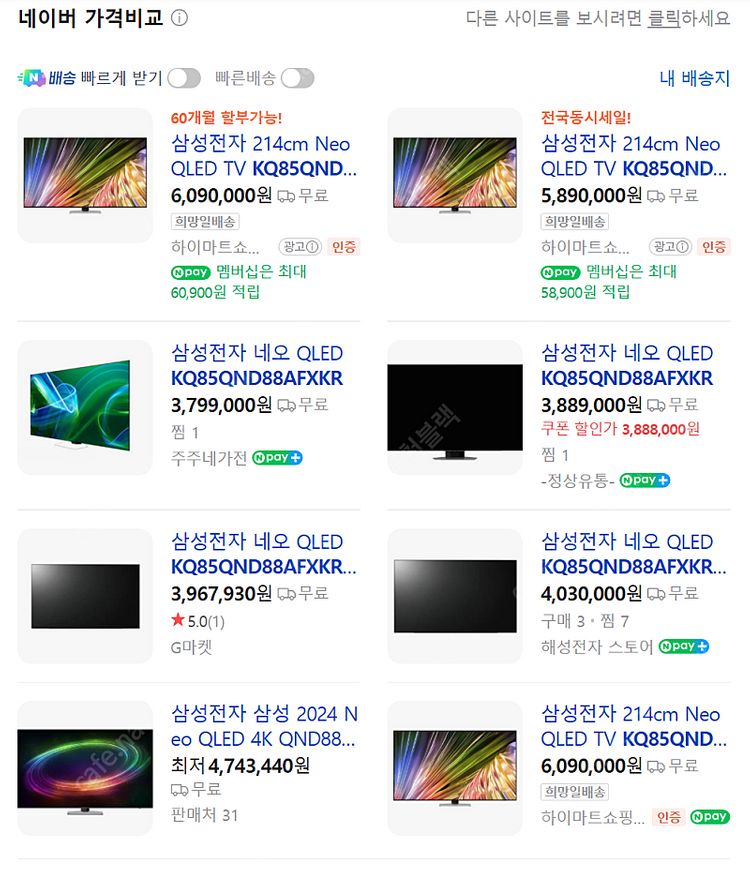The image size is (750, 878).
Task: View the 2024 Neo QLED 4K listing with 판매처 31
Action: pyautogui.click(x=263, y=727)
